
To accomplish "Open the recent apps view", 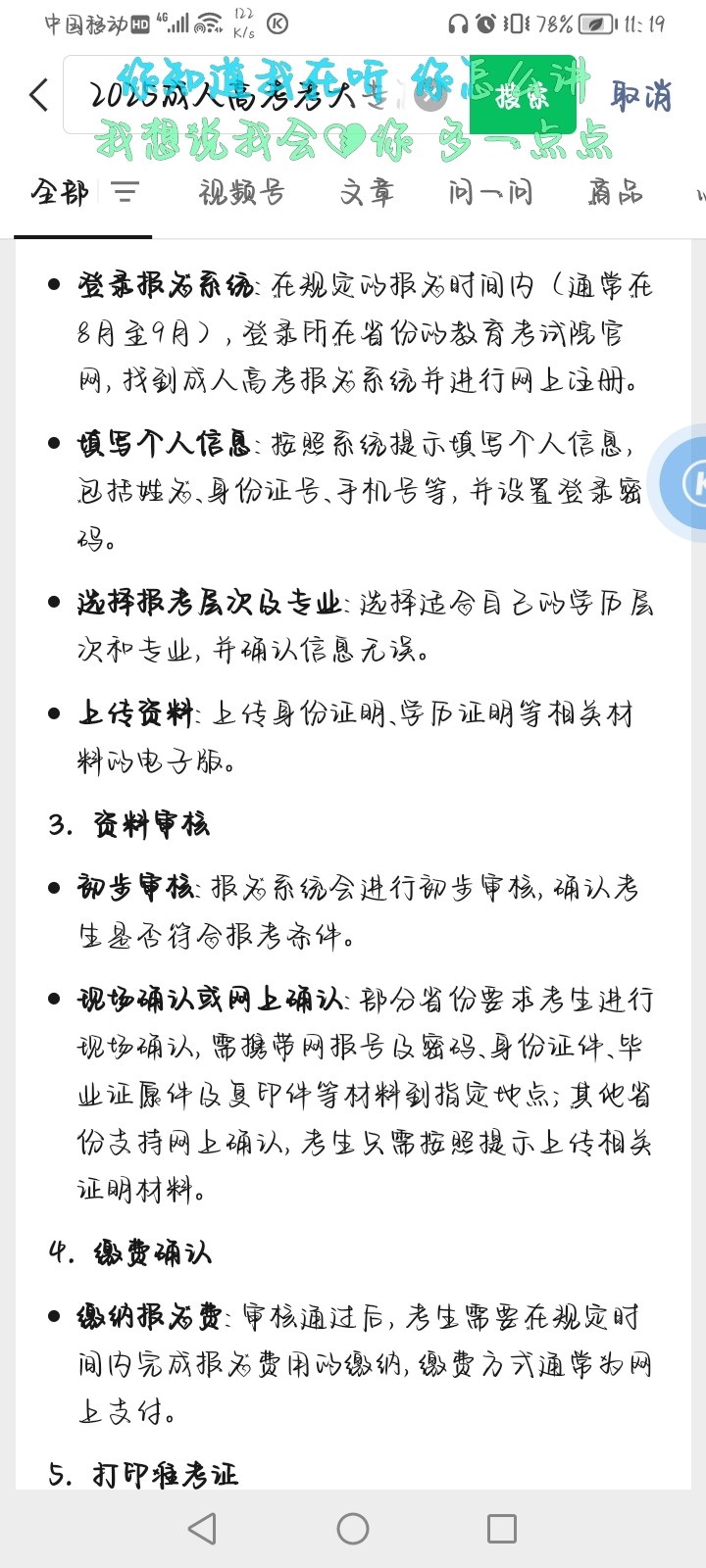I will pyautogui.click(x=502, y=1529).
